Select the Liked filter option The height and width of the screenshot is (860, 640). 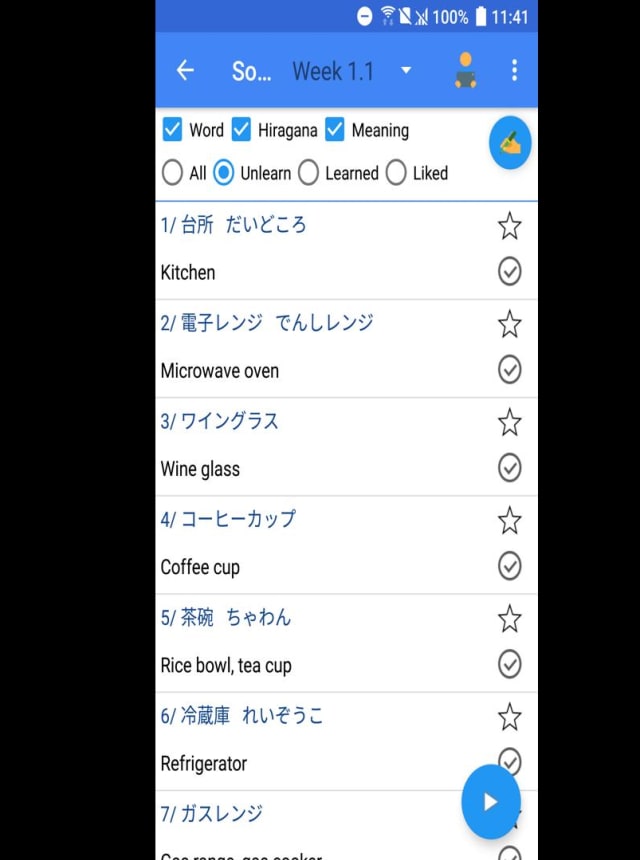coord(397,173)
